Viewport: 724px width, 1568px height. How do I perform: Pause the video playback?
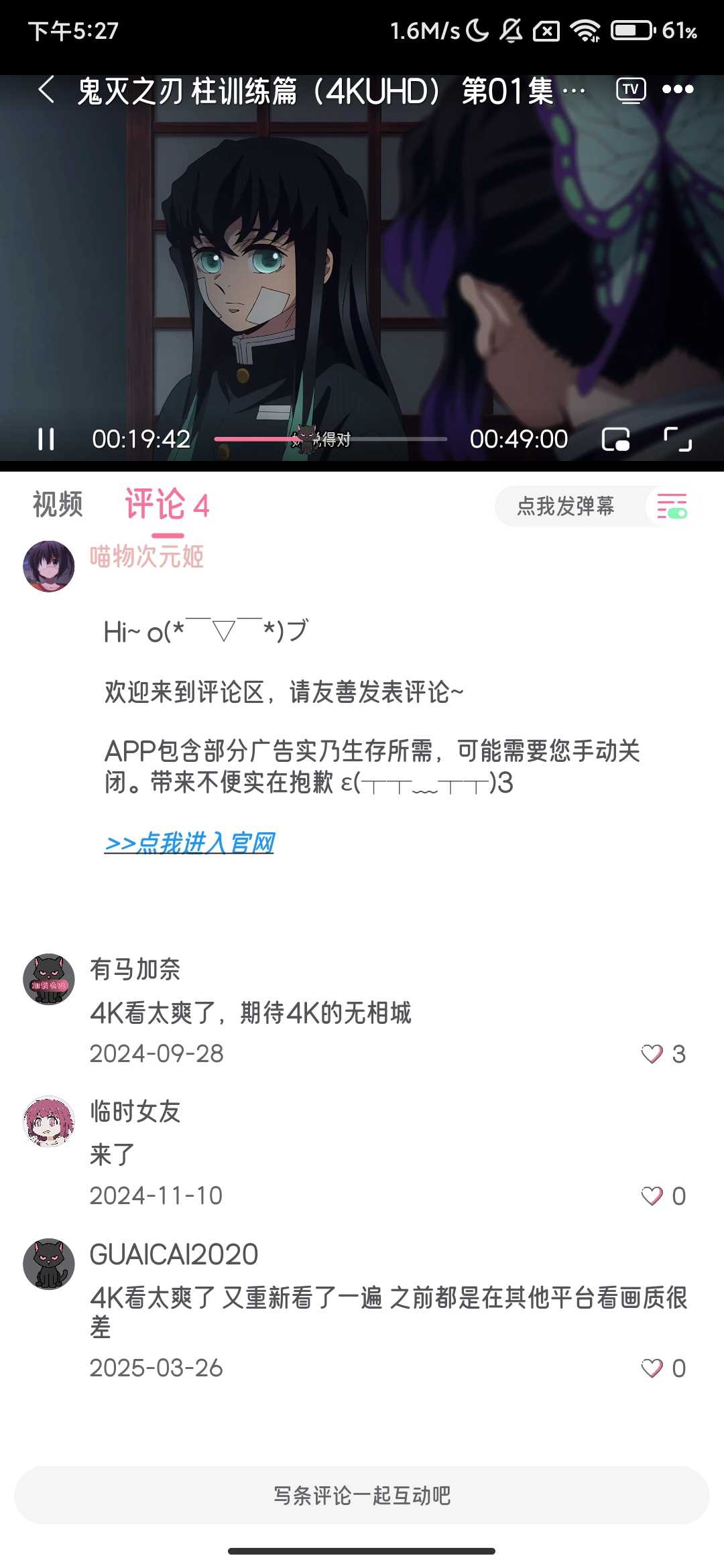(x=46, y=440)
